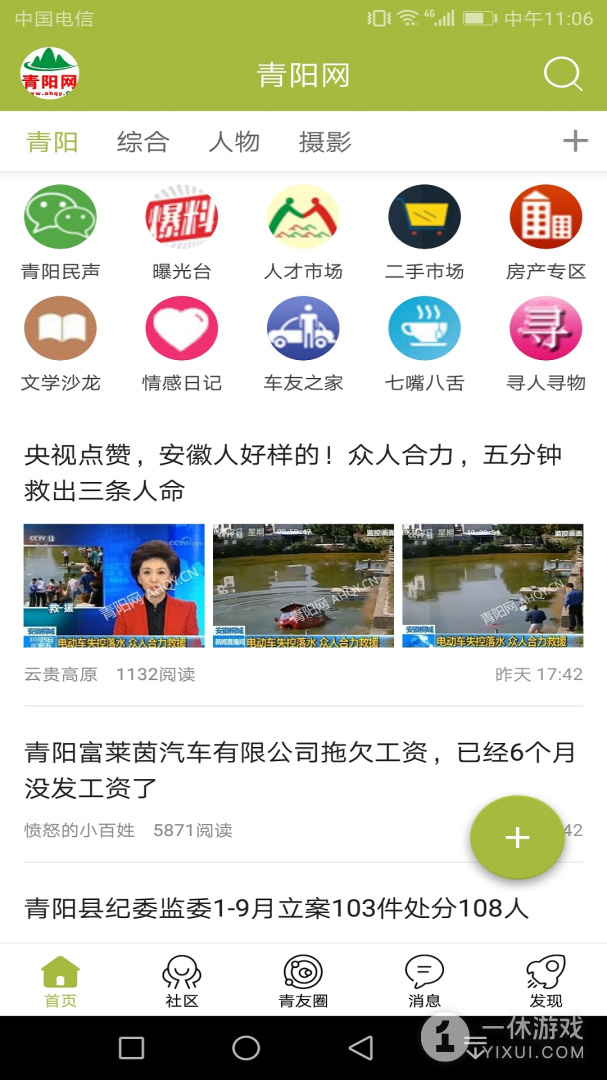This screenshot has height=1080, width=607.
Task: Open the search icon in the header
Action: (563, 75)
